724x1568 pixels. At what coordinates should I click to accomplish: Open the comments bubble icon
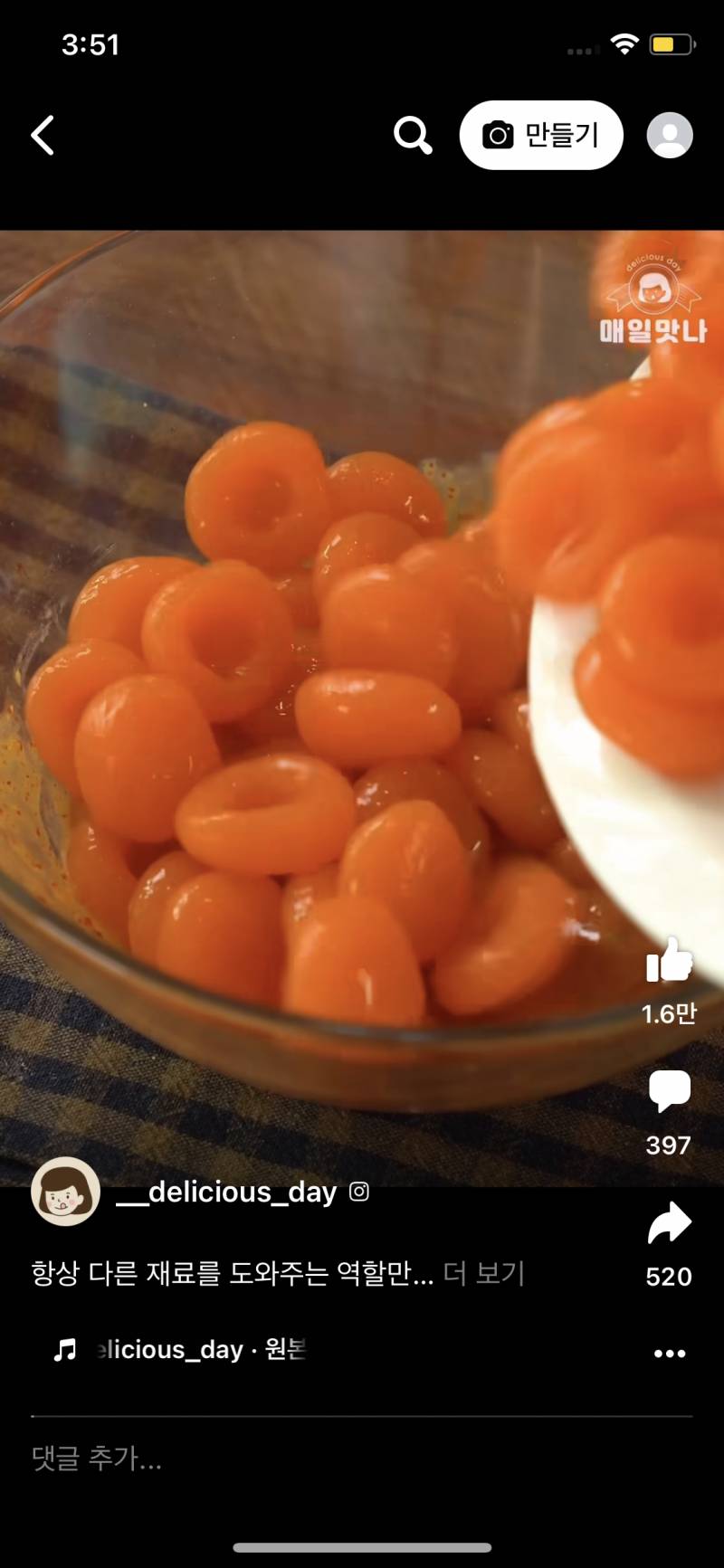(670, 1090)
